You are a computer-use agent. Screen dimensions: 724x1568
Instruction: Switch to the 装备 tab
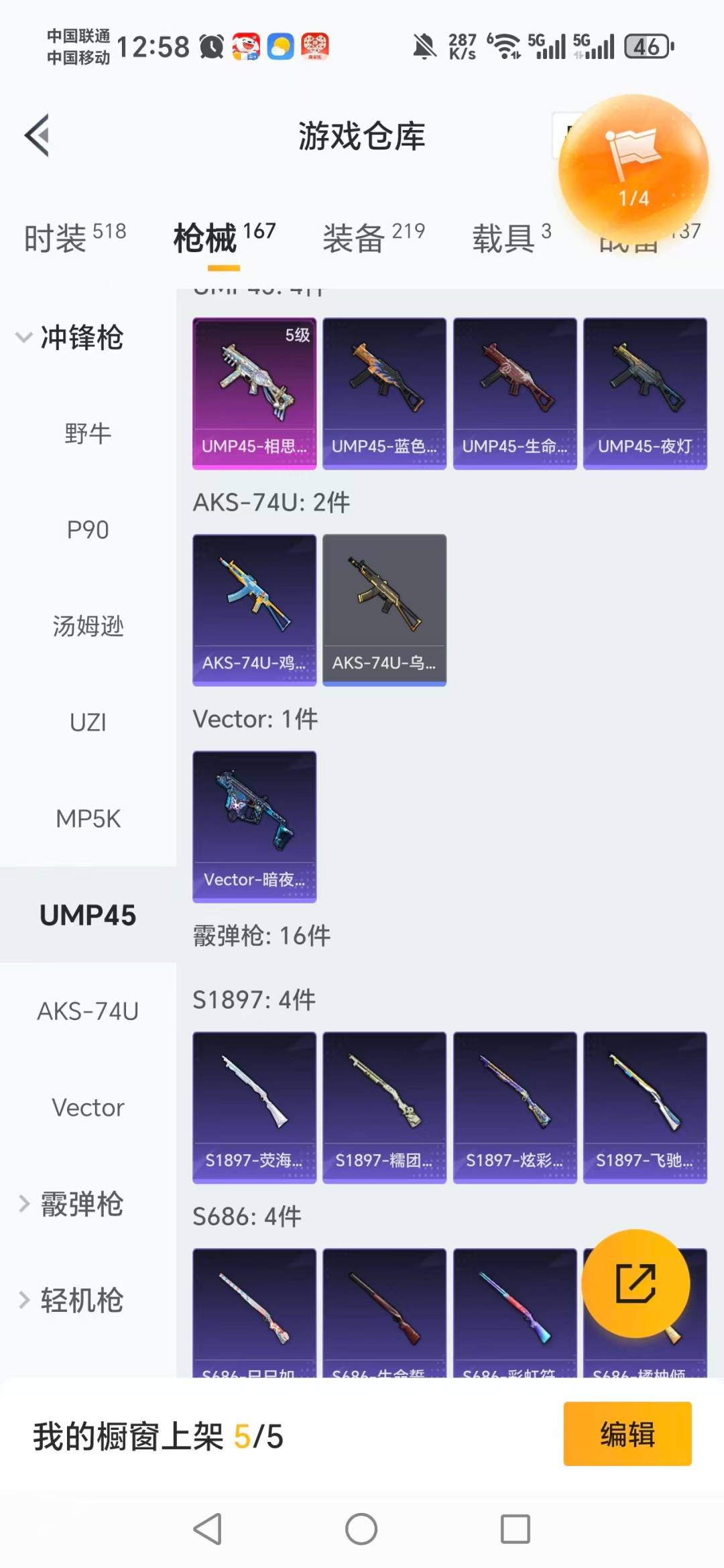(x=373, y=237)
